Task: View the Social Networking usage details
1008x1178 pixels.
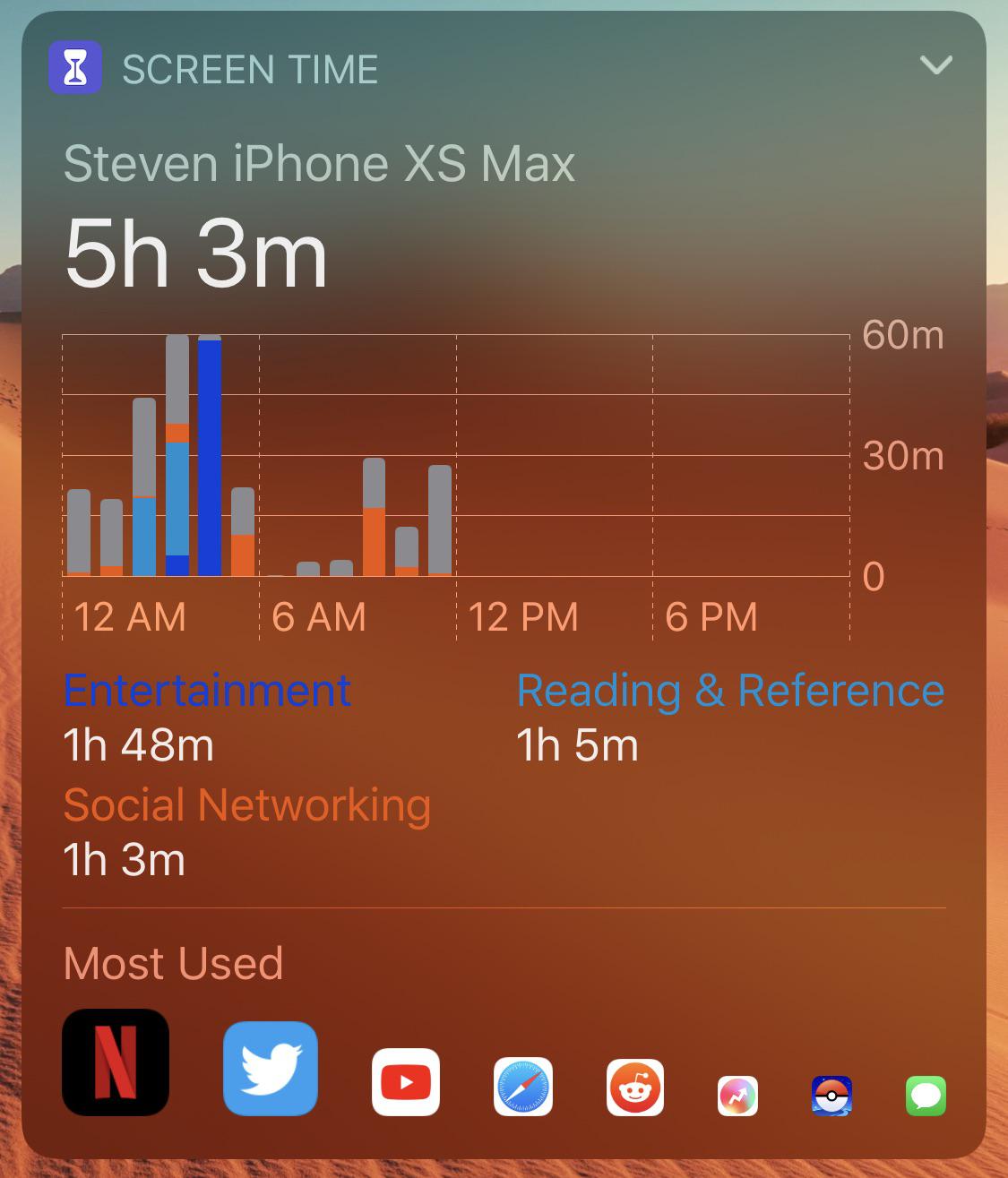Action: 246,805
